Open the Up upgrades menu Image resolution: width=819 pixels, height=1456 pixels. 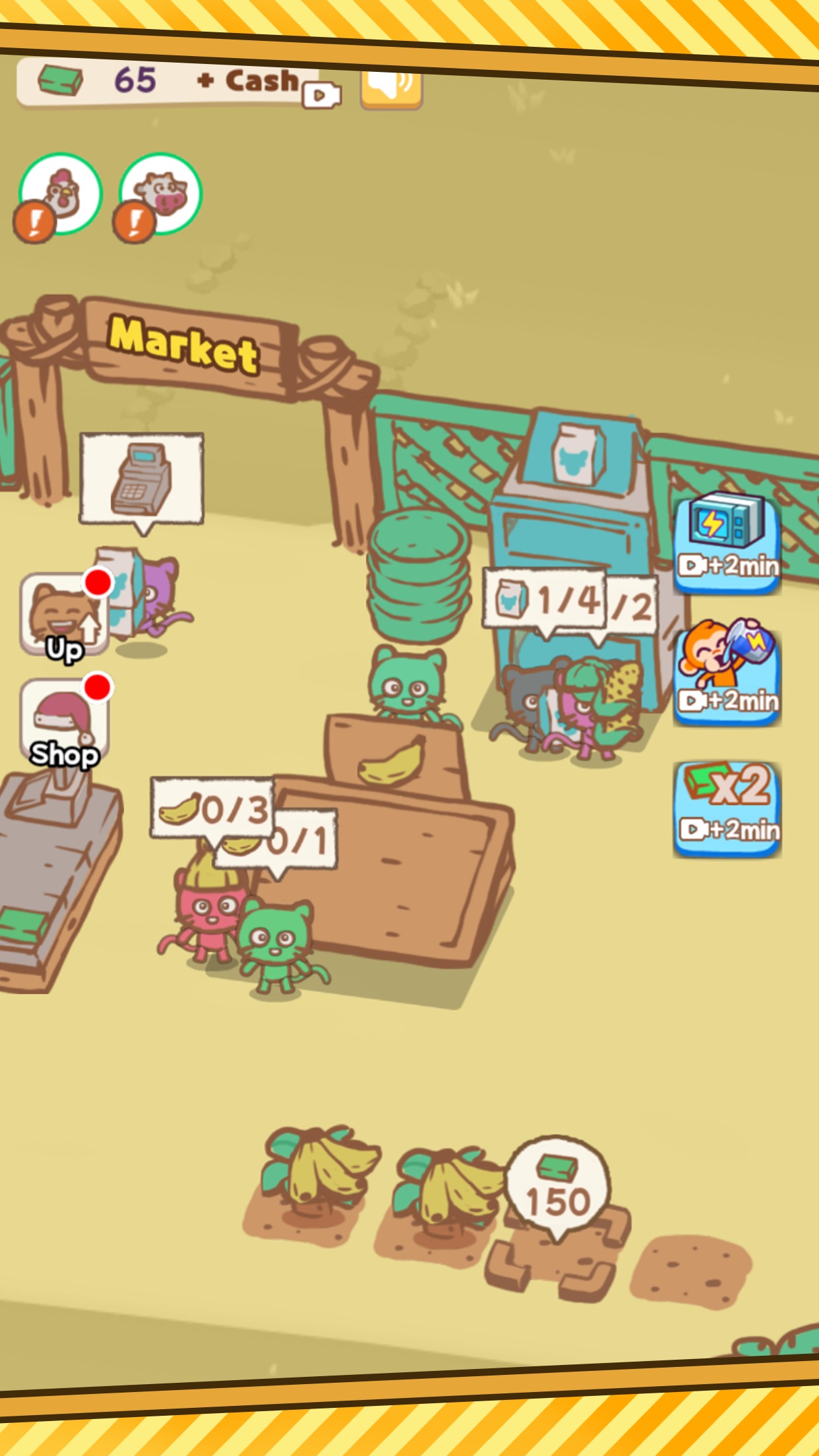65,615
